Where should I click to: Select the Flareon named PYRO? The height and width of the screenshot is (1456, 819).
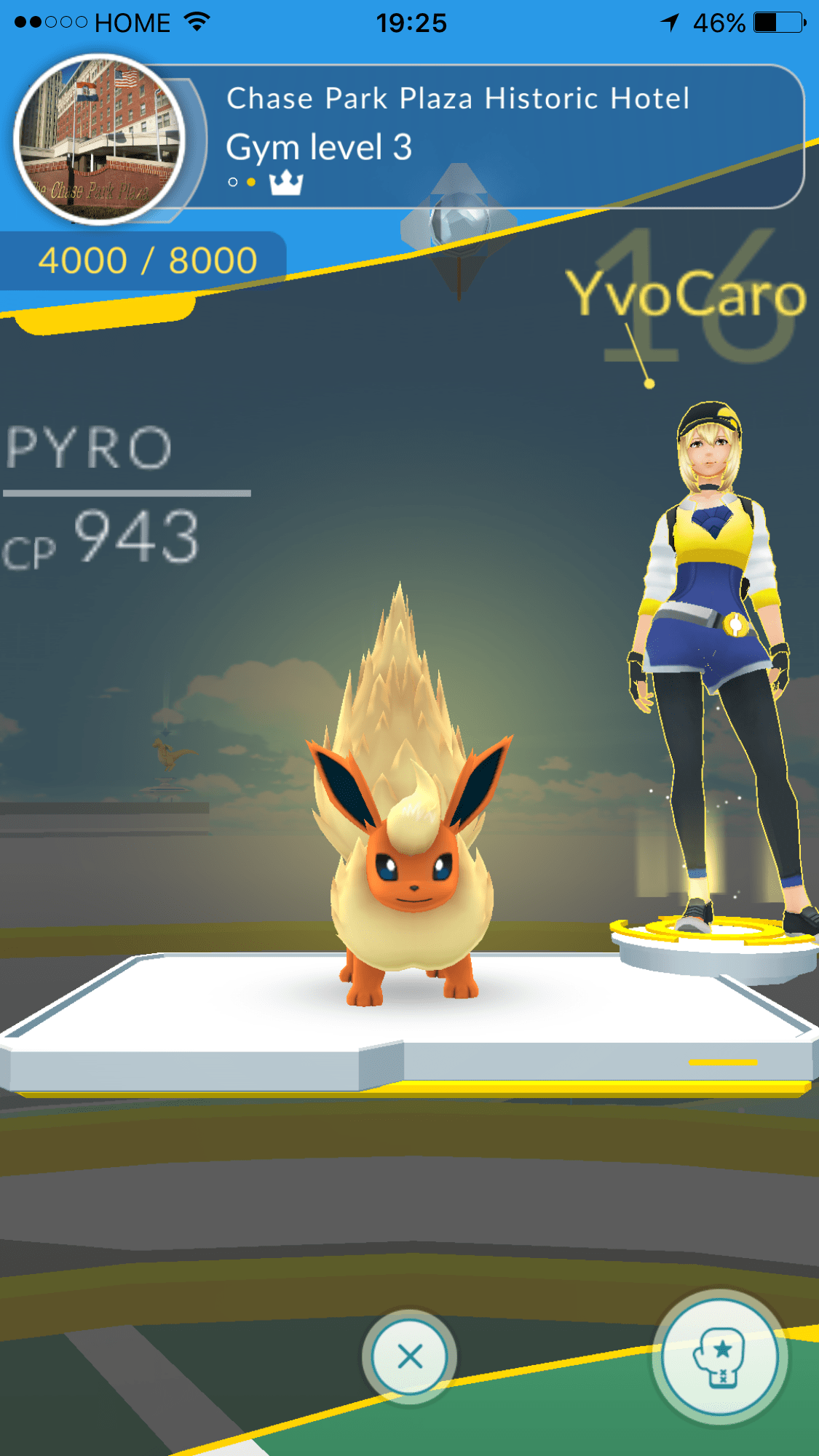[410, 798]
